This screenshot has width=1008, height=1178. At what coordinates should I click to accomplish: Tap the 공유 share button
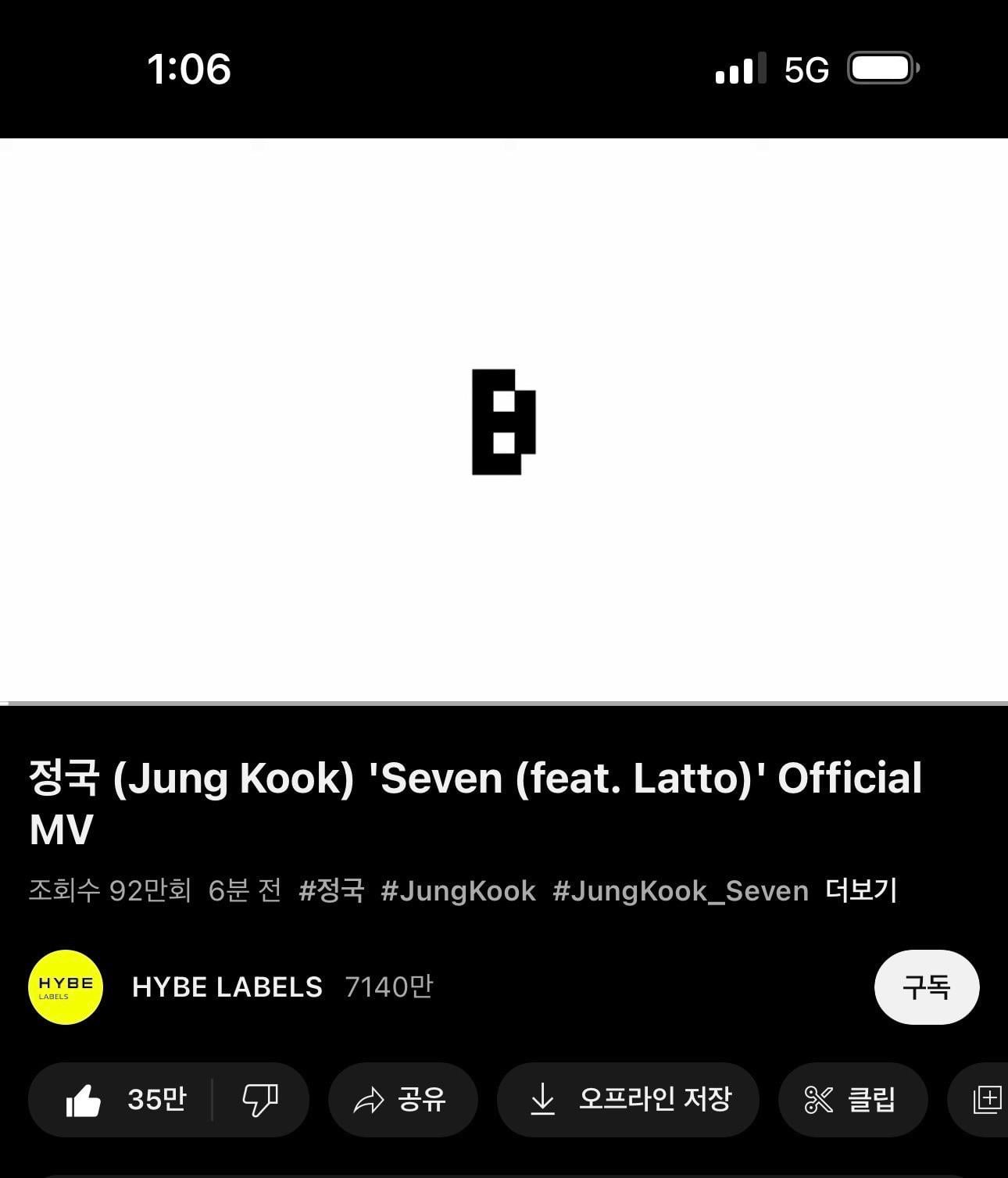[x=402, y=1100]
